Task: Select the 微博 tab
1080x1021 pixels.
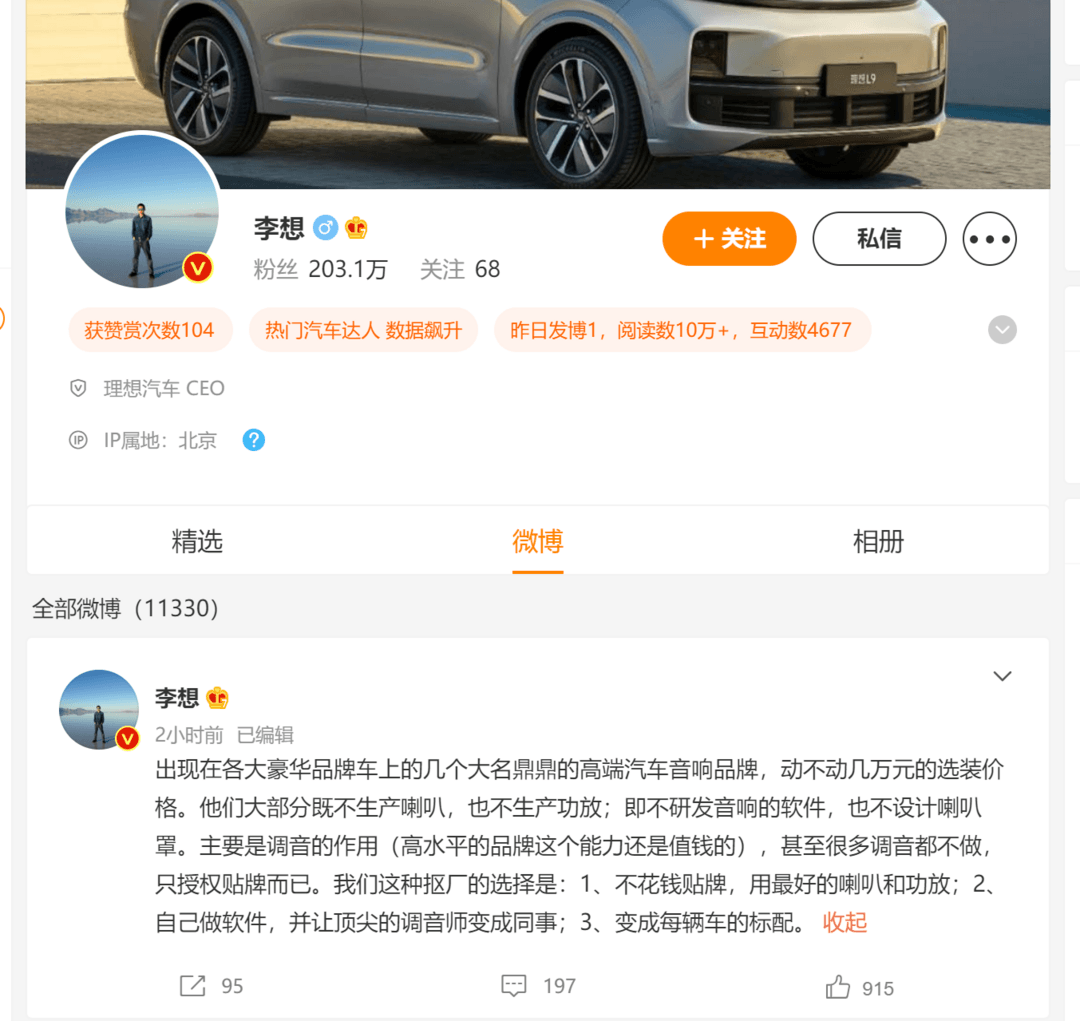Action: 538,542
